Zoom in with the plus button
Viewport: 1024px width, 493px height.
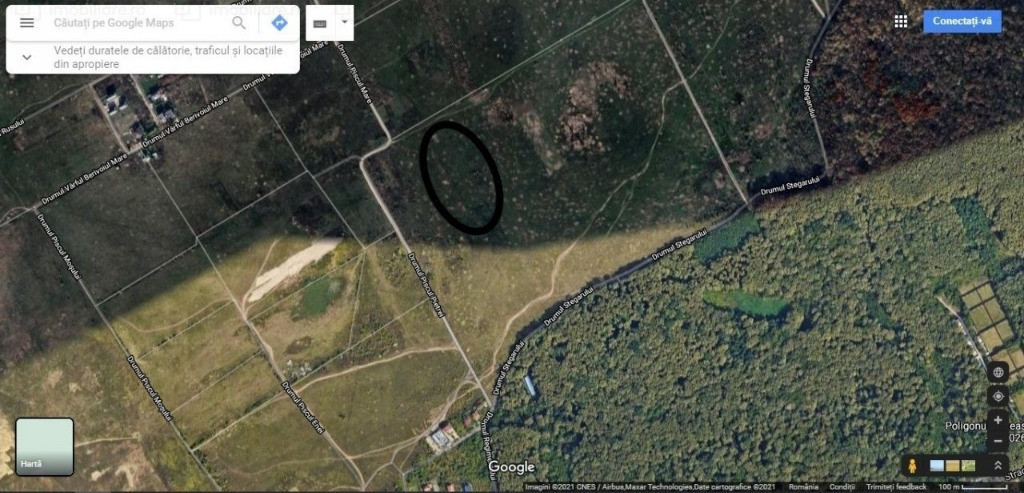click(997, 420)
